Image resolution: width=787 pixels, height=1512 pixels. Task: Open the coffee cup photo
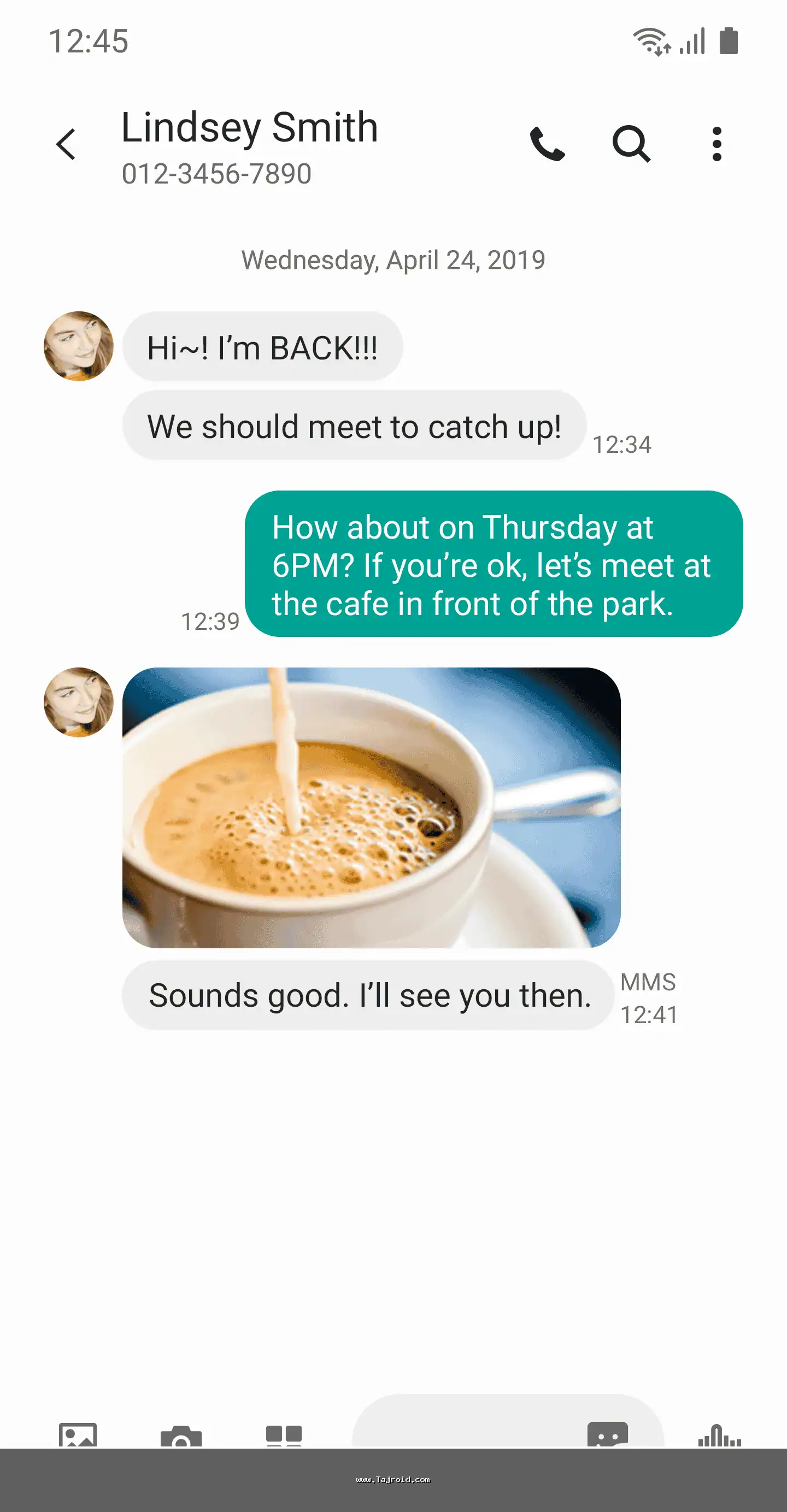[371, 808]
